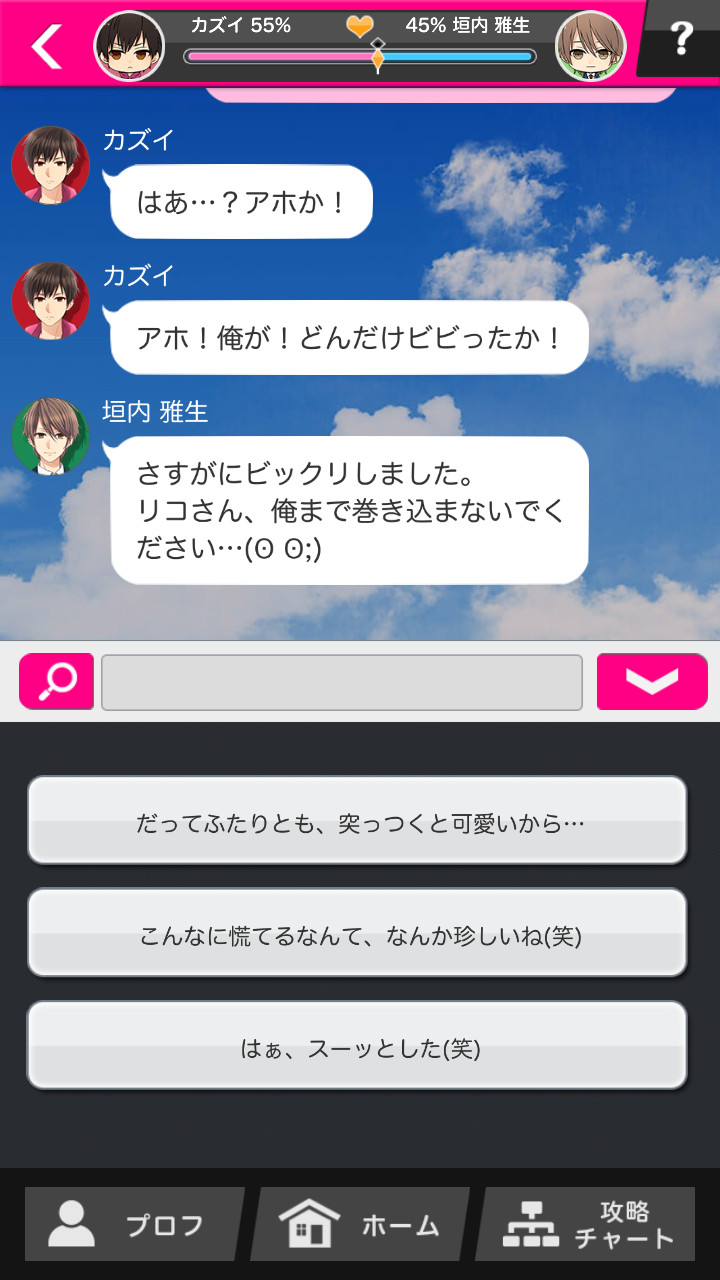Collapse the reply choices with pink chevron
Screen dimensions: 720x1280
[652, 682]
